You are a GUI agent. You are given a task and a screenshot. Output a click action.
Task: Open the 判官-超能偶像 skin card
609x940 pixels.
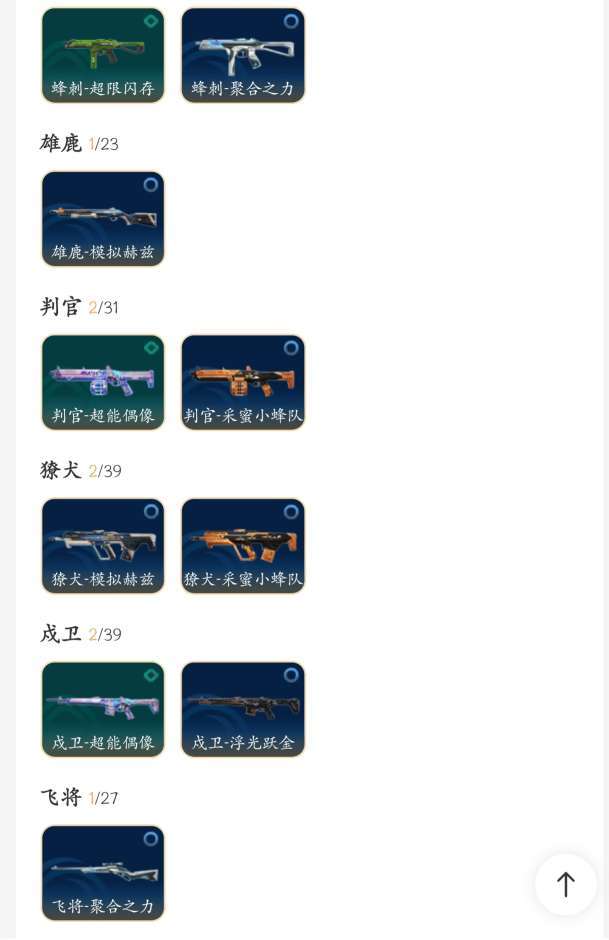103,382
